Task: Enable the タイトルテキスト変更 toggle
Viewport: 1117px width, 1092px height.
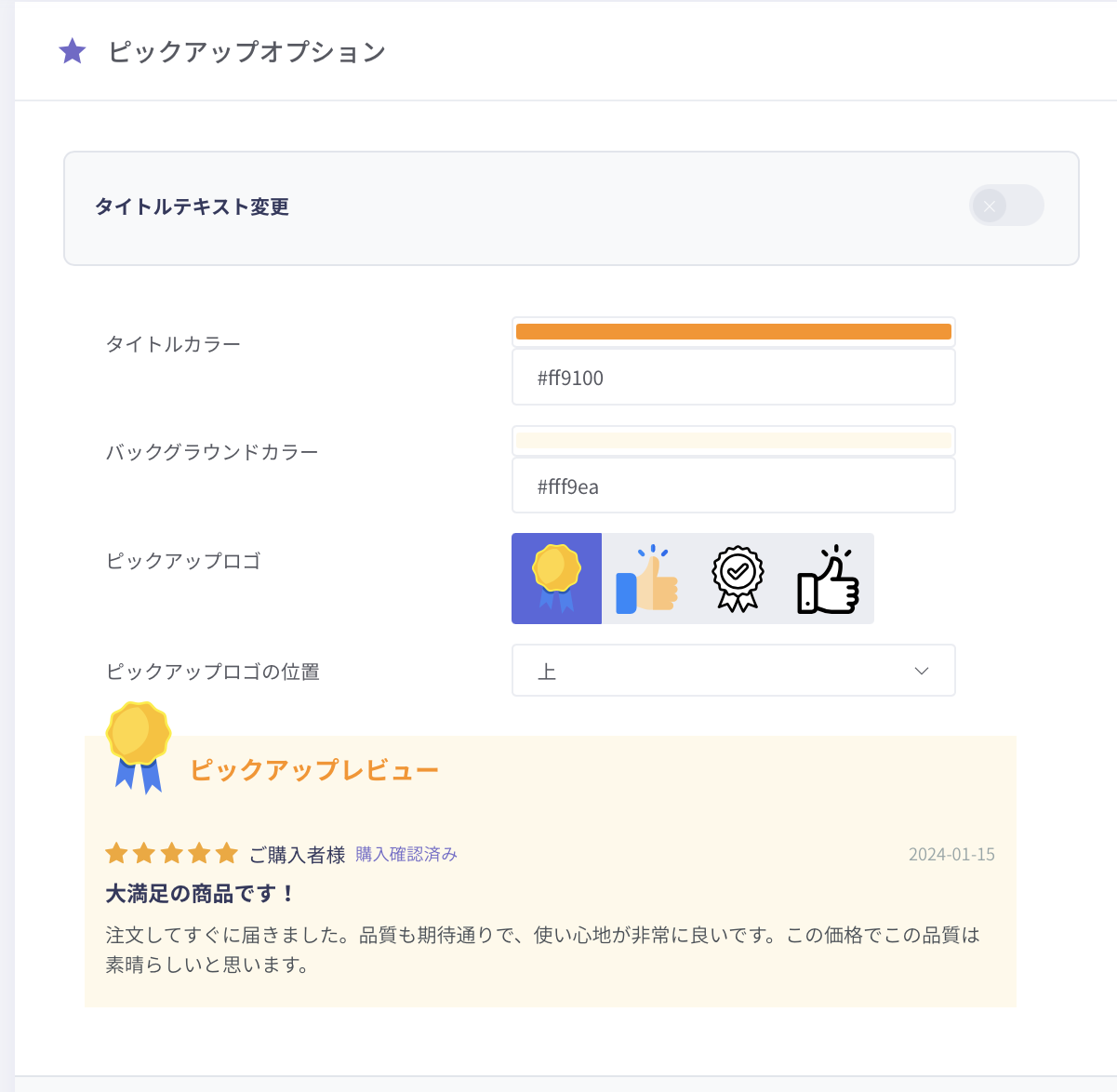Action: click(x=1005, y=206)
